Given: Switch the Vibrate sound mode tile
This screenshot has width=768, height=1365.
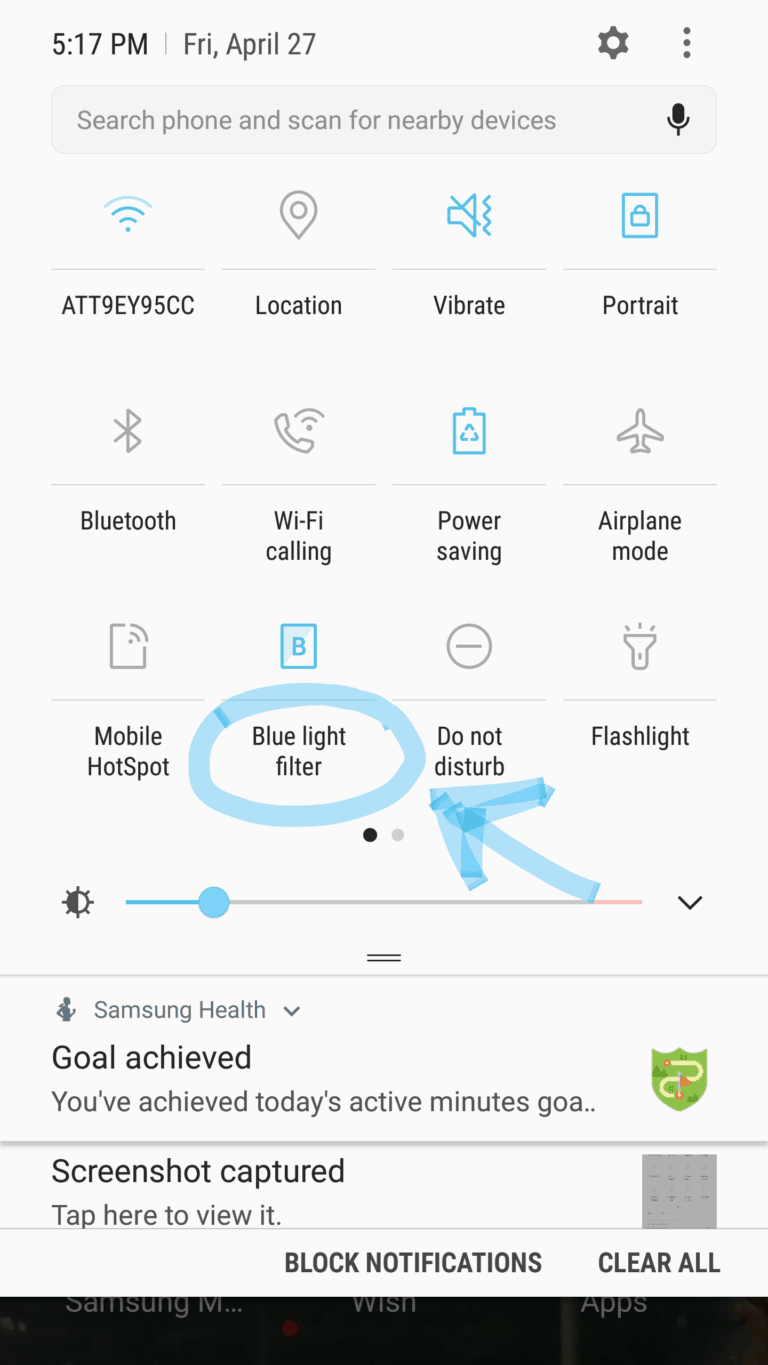Looking at the screenshot, I should pos(469,215).
